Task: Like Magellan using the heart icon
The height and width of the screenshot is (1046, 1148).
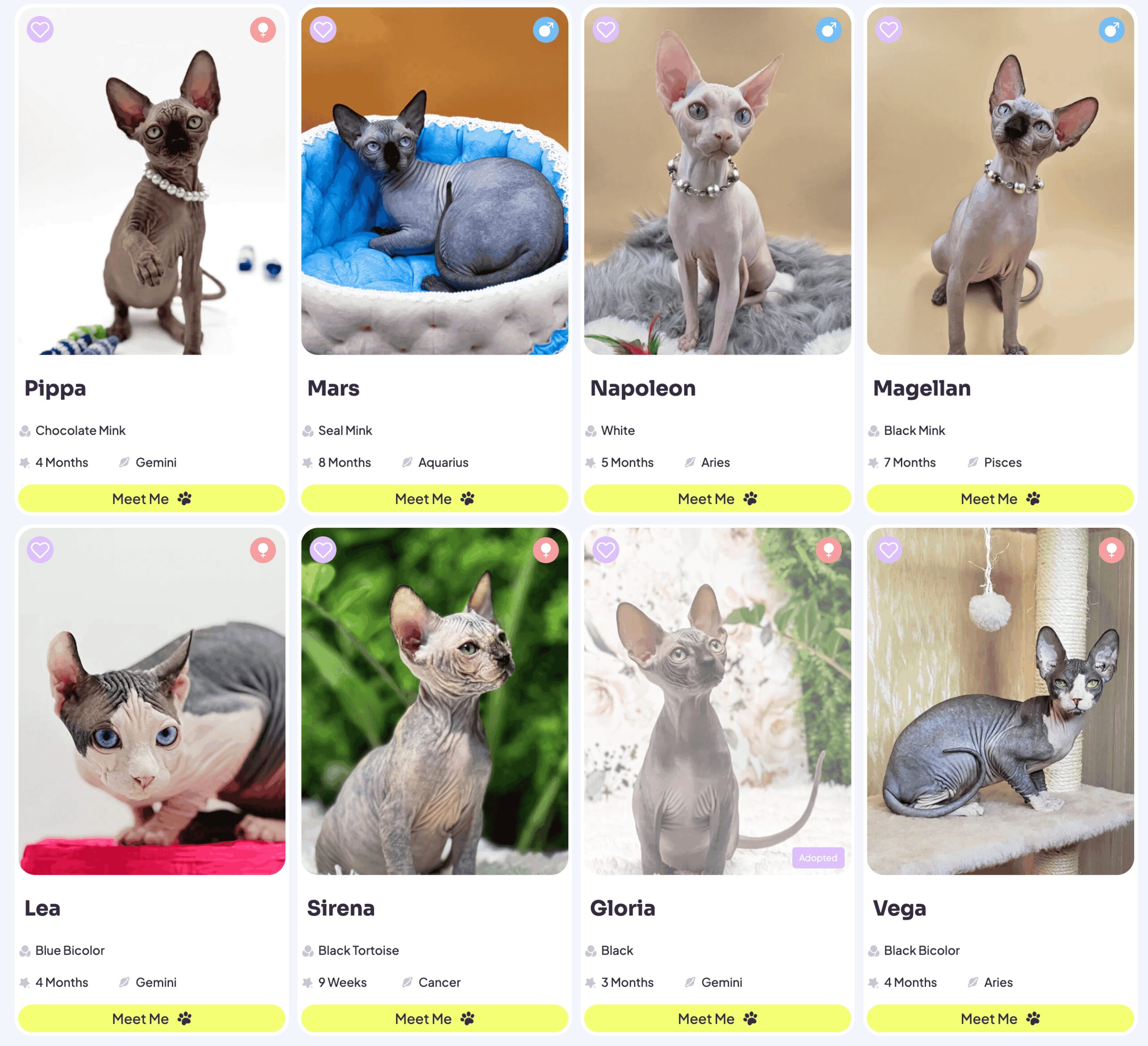Action: point(888,30)
